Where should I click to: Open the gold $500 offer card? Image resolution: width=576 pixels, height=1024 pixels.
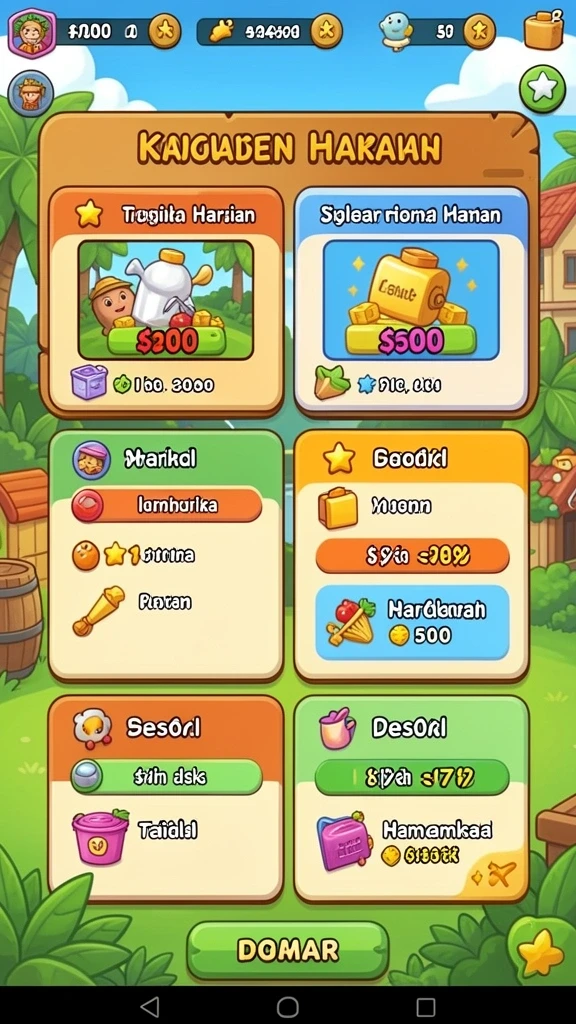tap(411, 300)
